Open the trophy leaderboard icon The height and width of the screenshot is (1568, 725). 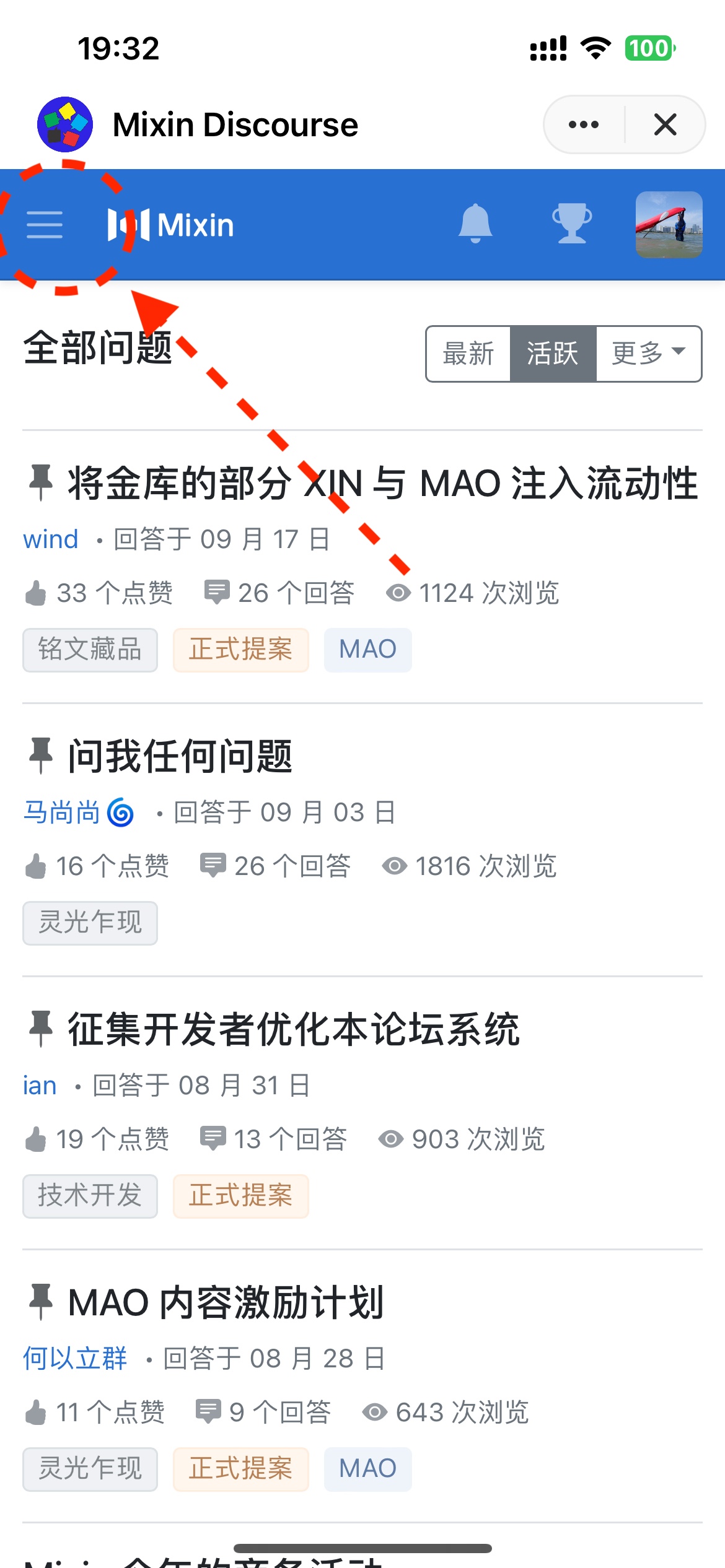(571, 224)
